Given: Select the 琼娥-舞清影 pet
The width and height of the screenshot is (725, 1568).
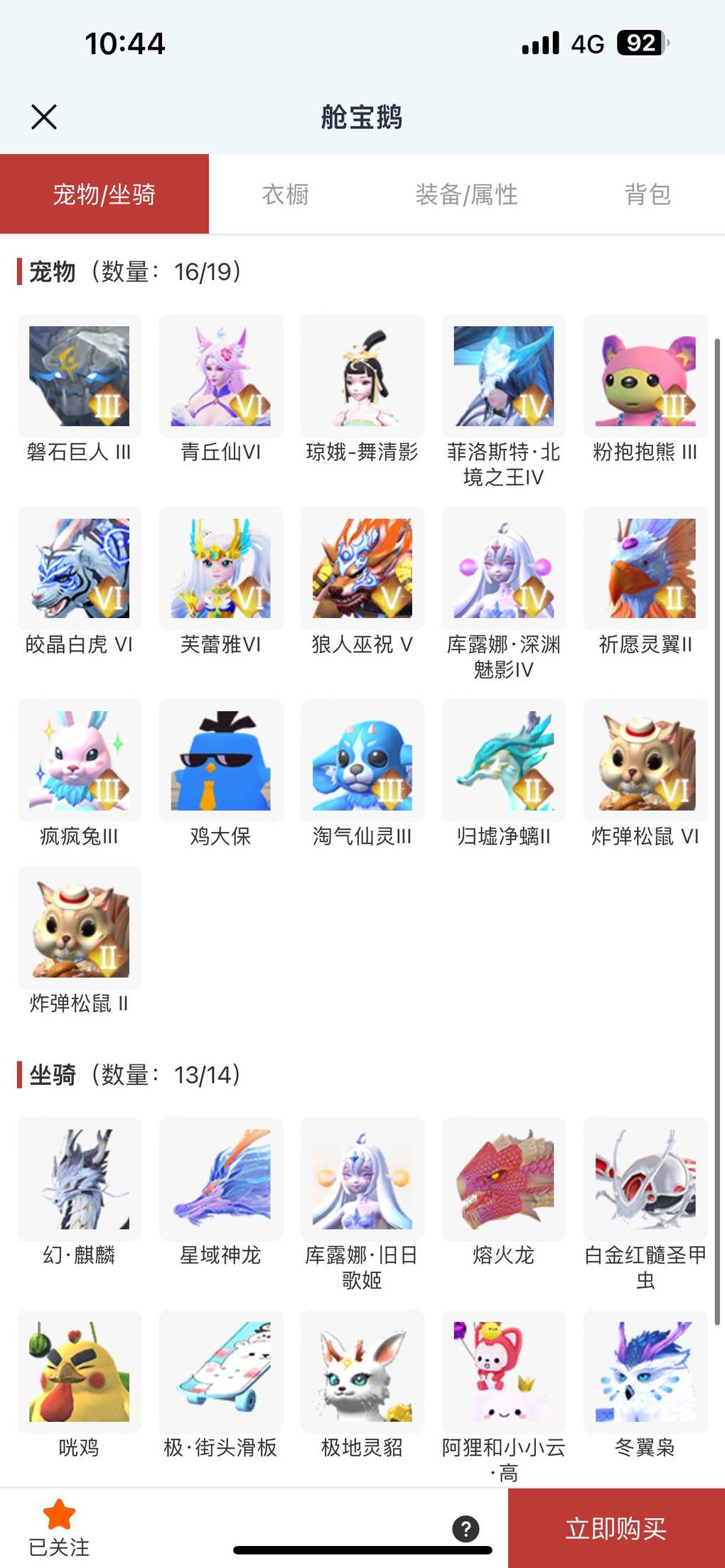Looking at the screenshot, I should 362,377.
